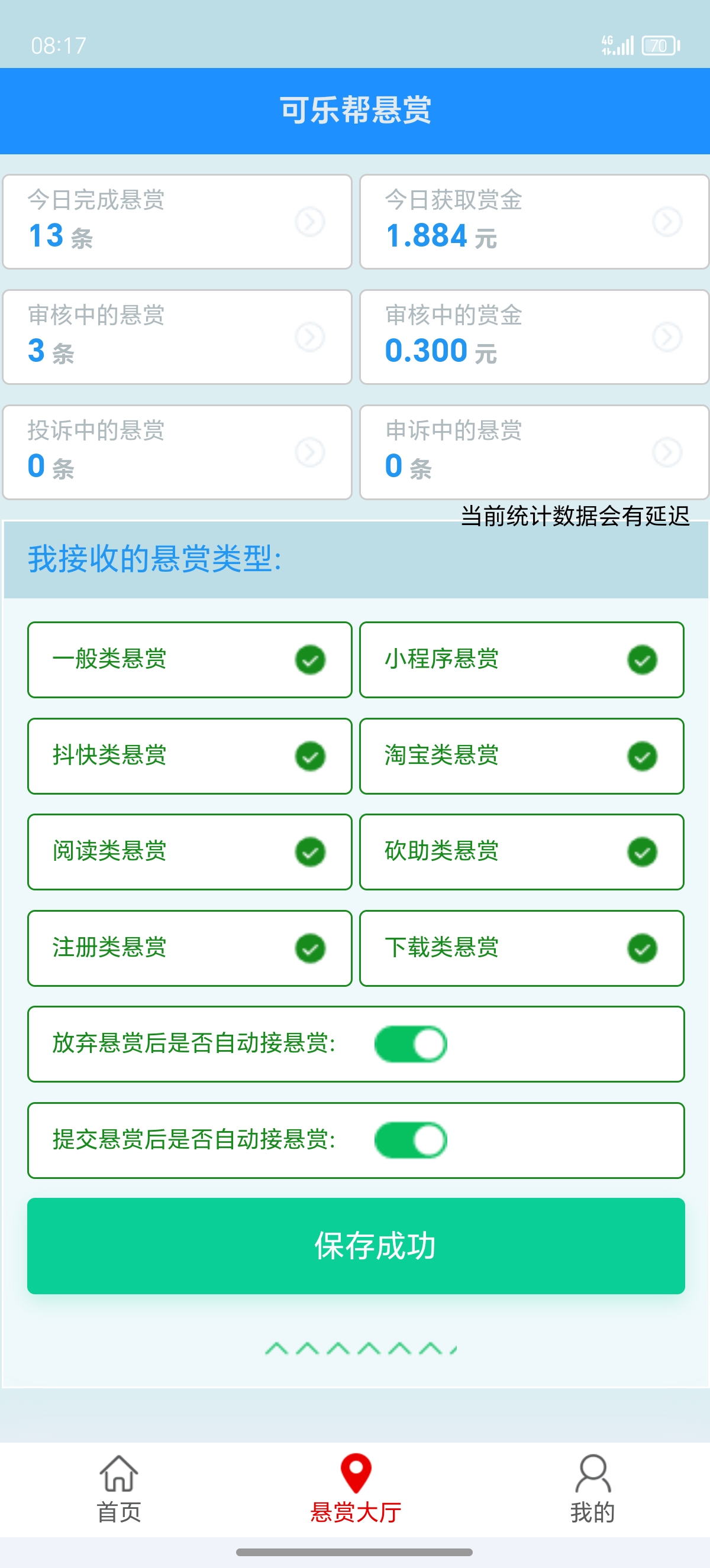View 审核中的悬赏 details
This screenshot has height=1568, width=710.
[177, 336]
